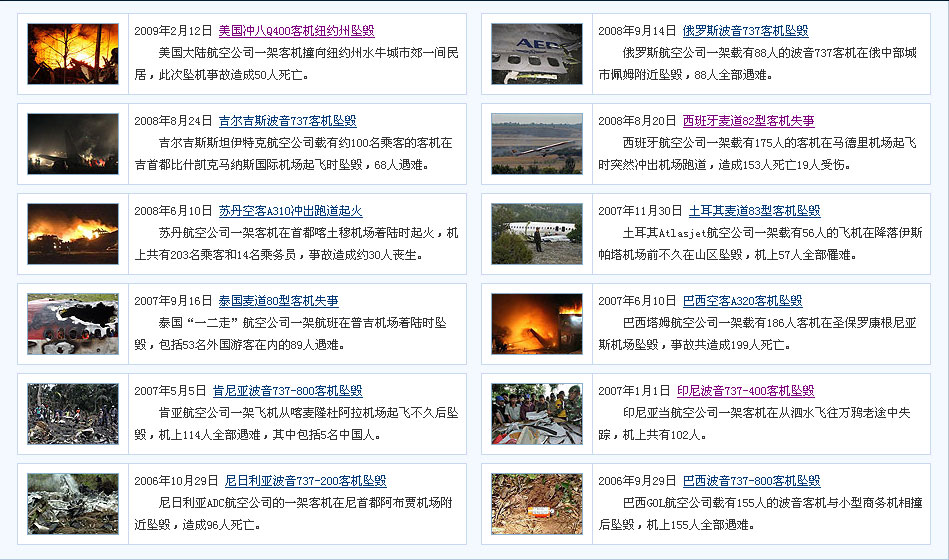Tap the photo beside the 2006年9月29日 story

[x=537, y=504]
